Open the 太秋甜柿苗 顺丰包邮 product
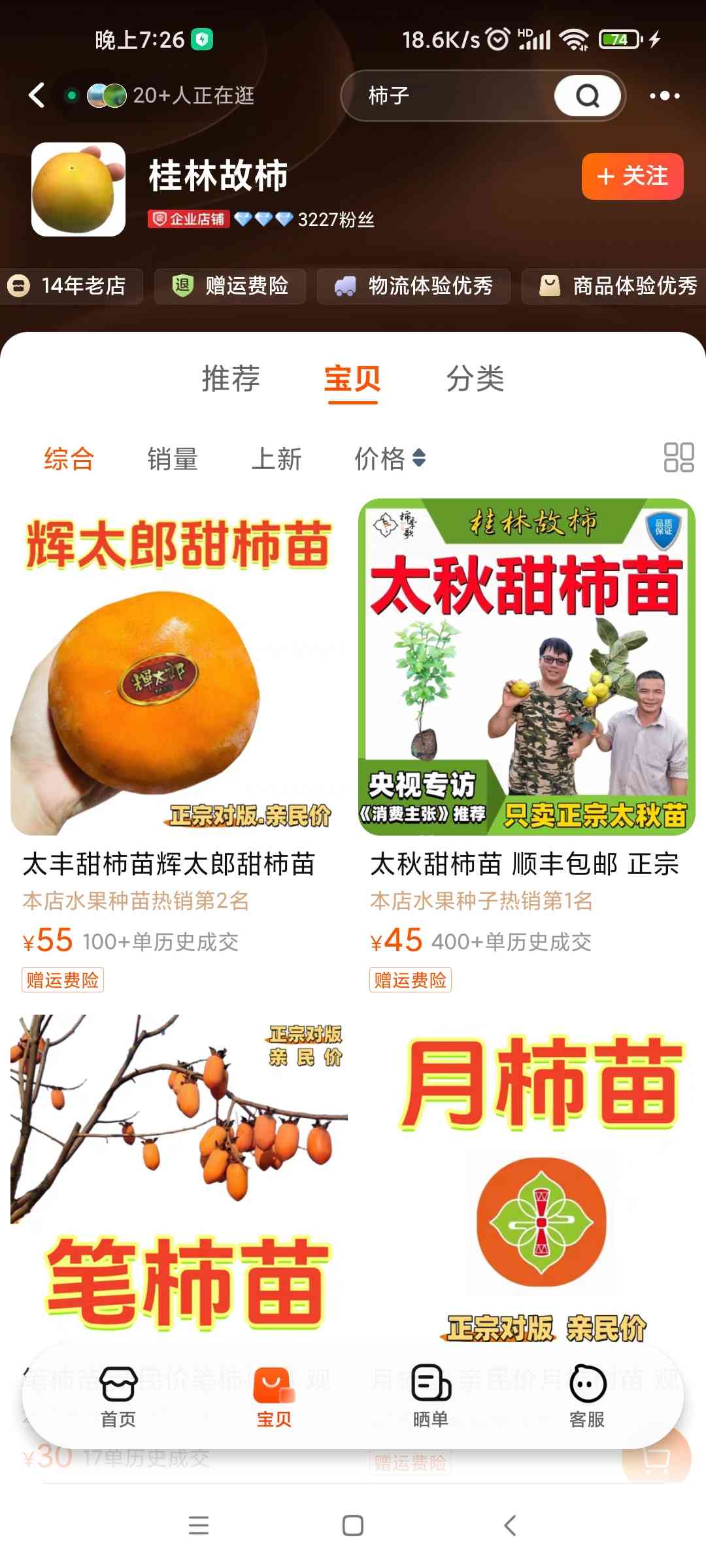Viewport: 706px width, 1568px height. tap(527, 745)
